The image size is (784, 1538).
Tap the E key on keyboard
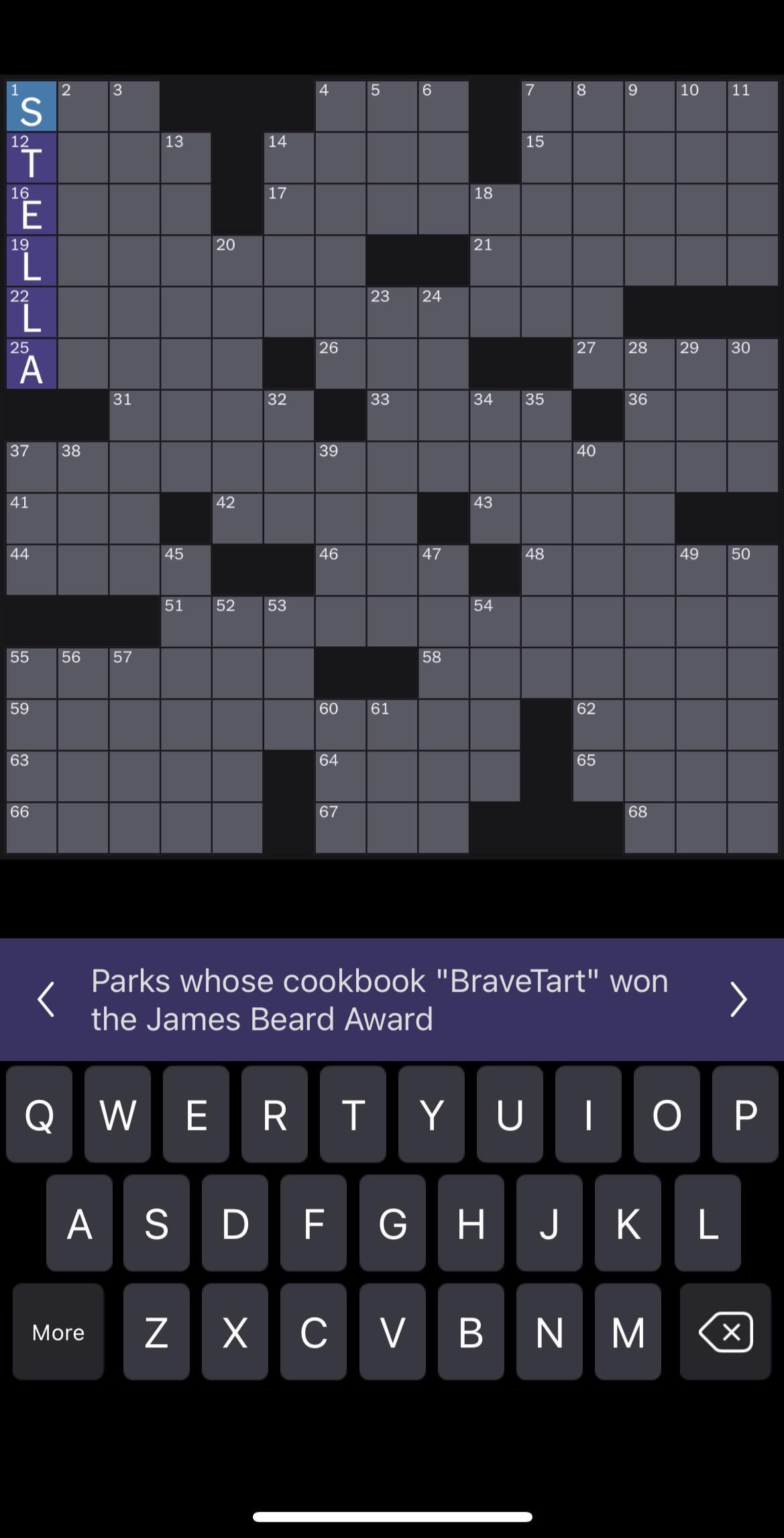(x=196, y=1115)
